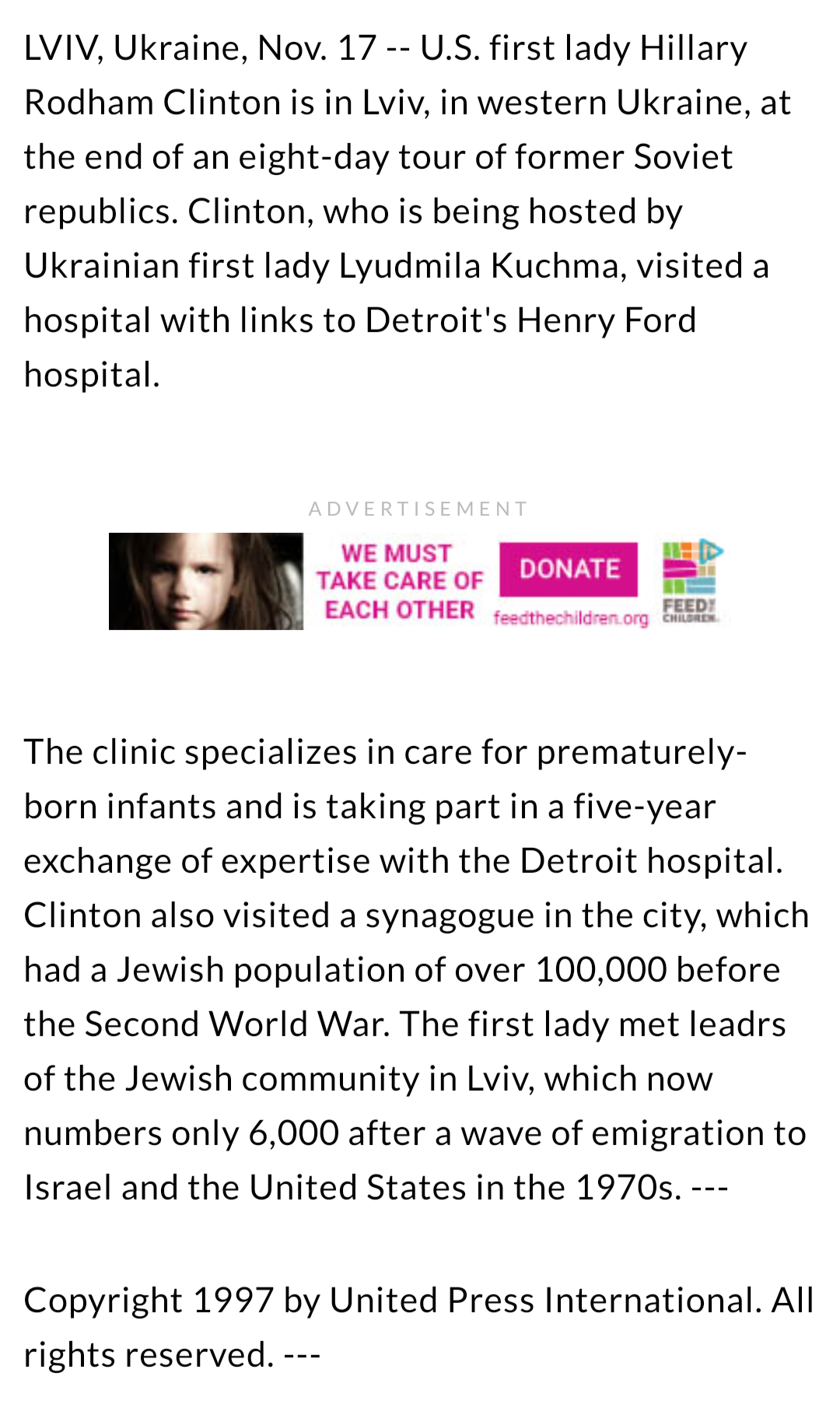The height and width of the screenshot is (1408, 840).
Task: Open the Feed the Children ad banner
Action: click(x=419, y=581)
